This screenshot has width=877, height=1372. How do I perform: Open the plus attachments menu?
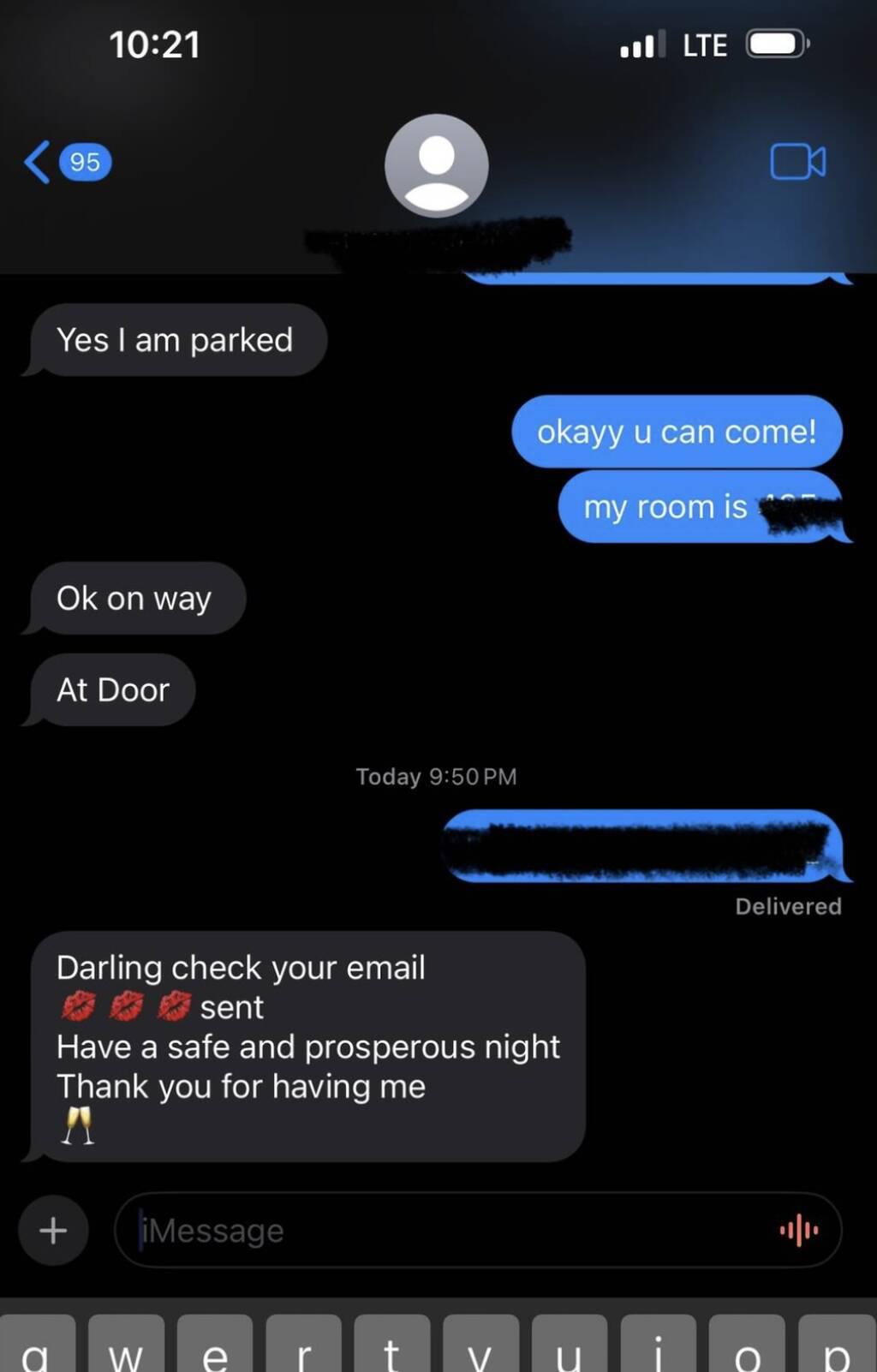tap(53, 1231)
